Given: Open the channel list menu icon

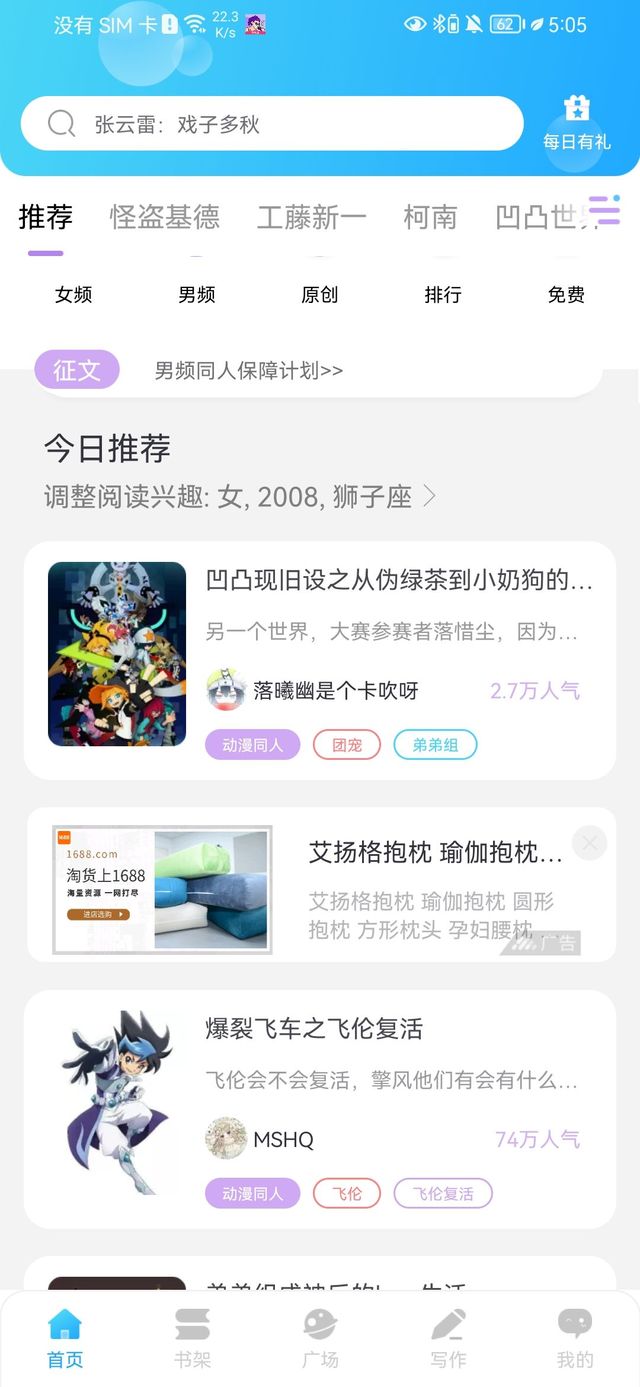Looking at the screenshot, I should [x=604, y=211].
